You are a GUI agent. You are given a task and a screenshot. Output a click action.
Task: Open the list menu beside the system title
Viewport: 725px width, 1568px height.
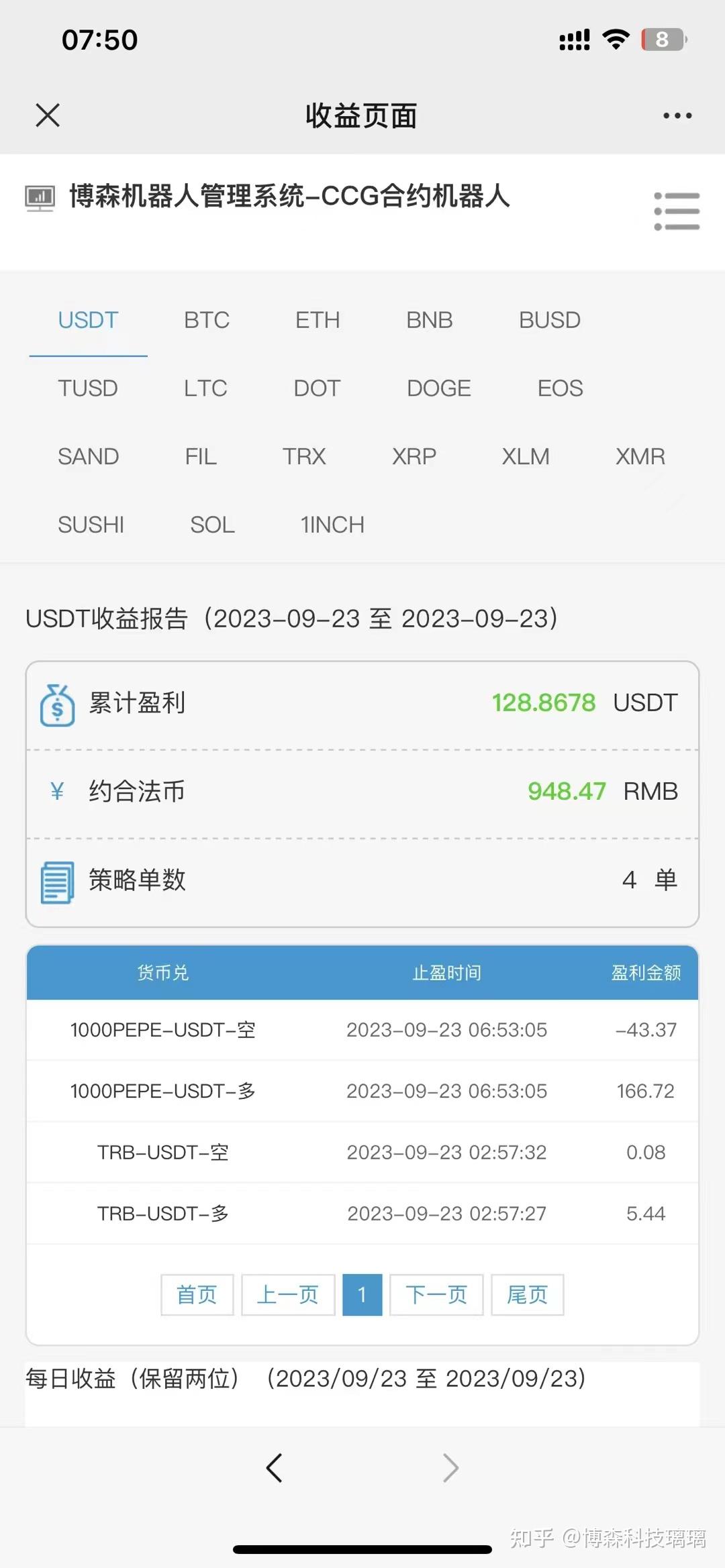677,211
